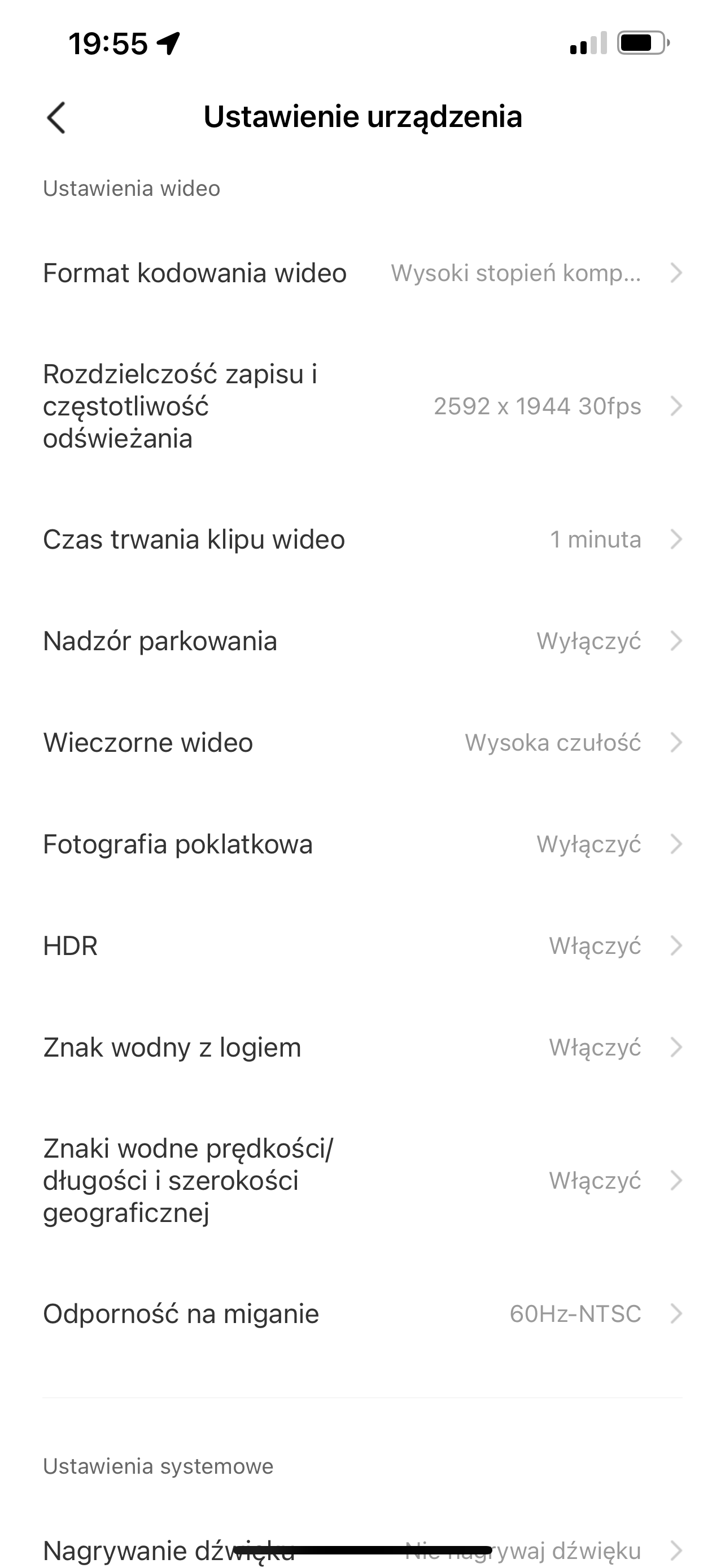Open Znak wodny z logiem
This screenshot has height=1568, width=725.
click(362, 1048)
